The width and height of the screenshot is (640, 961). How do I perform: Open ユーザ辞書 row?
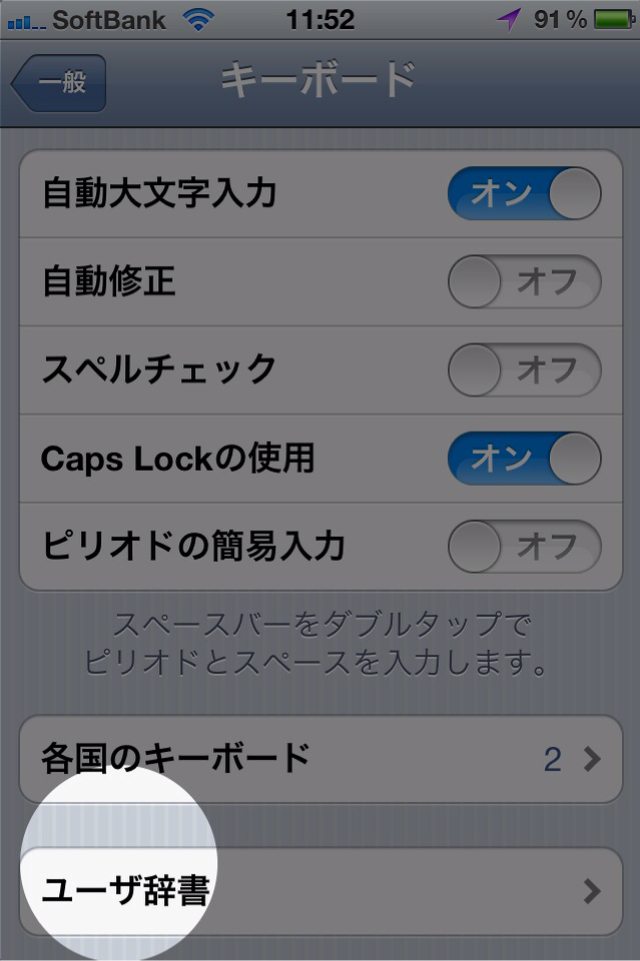[x=320, y=890]
